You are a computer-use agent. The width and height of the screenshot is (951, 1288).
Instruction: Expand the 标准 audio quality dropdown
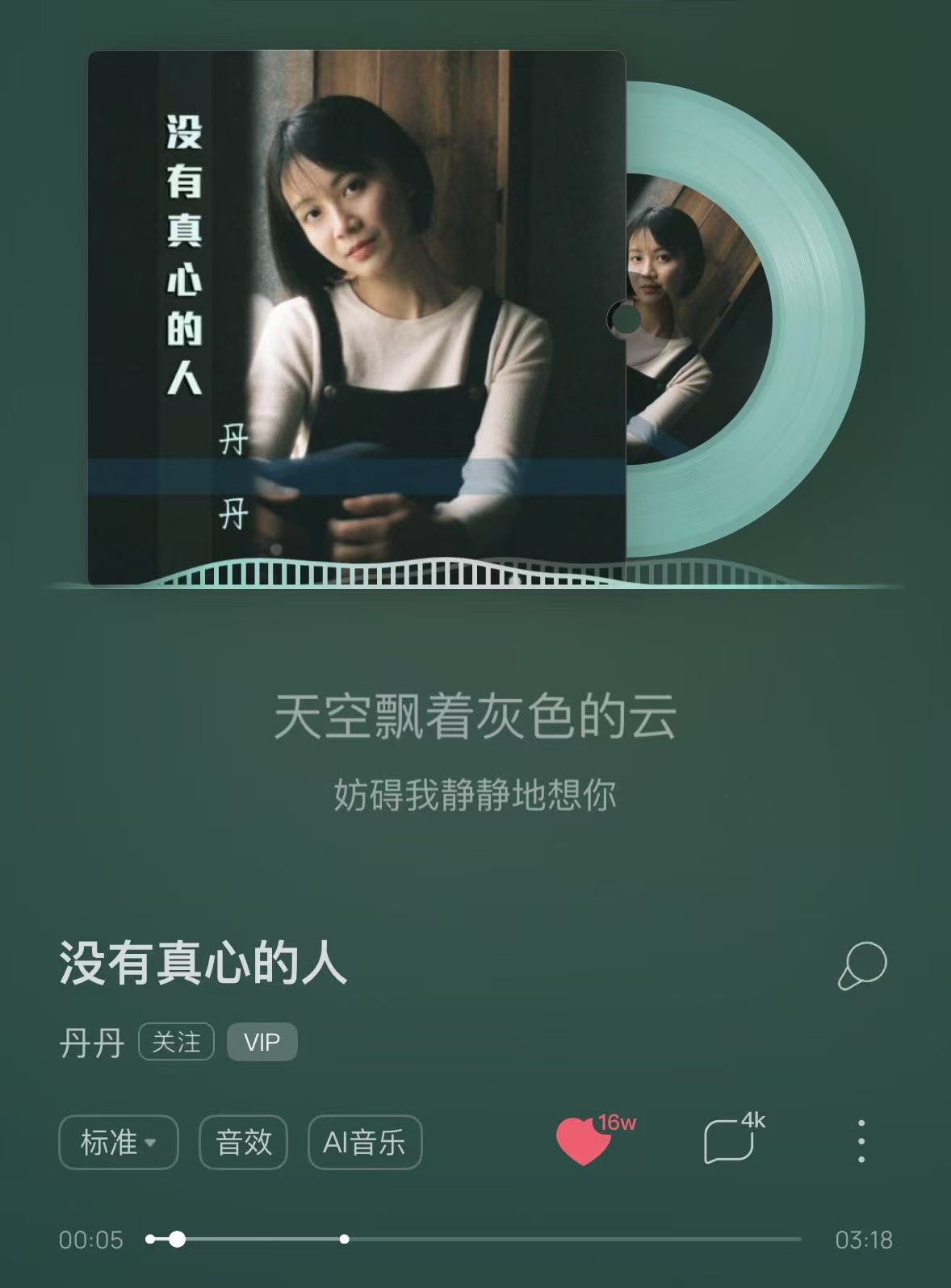pyautogui.click(x=118, y=1142)
